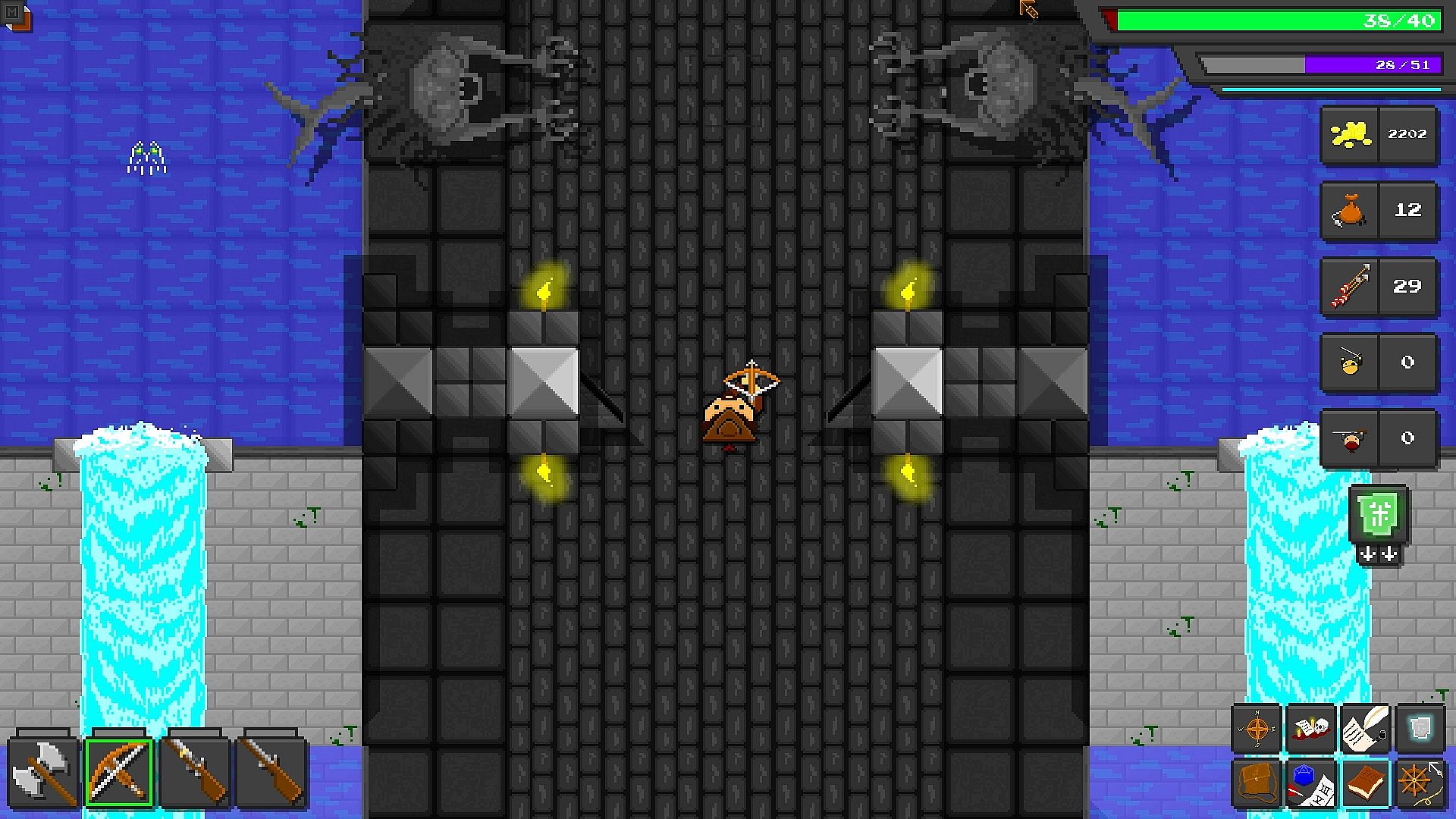
Task: Open the blue die and scroll menu
Action: click(1311, 783)
